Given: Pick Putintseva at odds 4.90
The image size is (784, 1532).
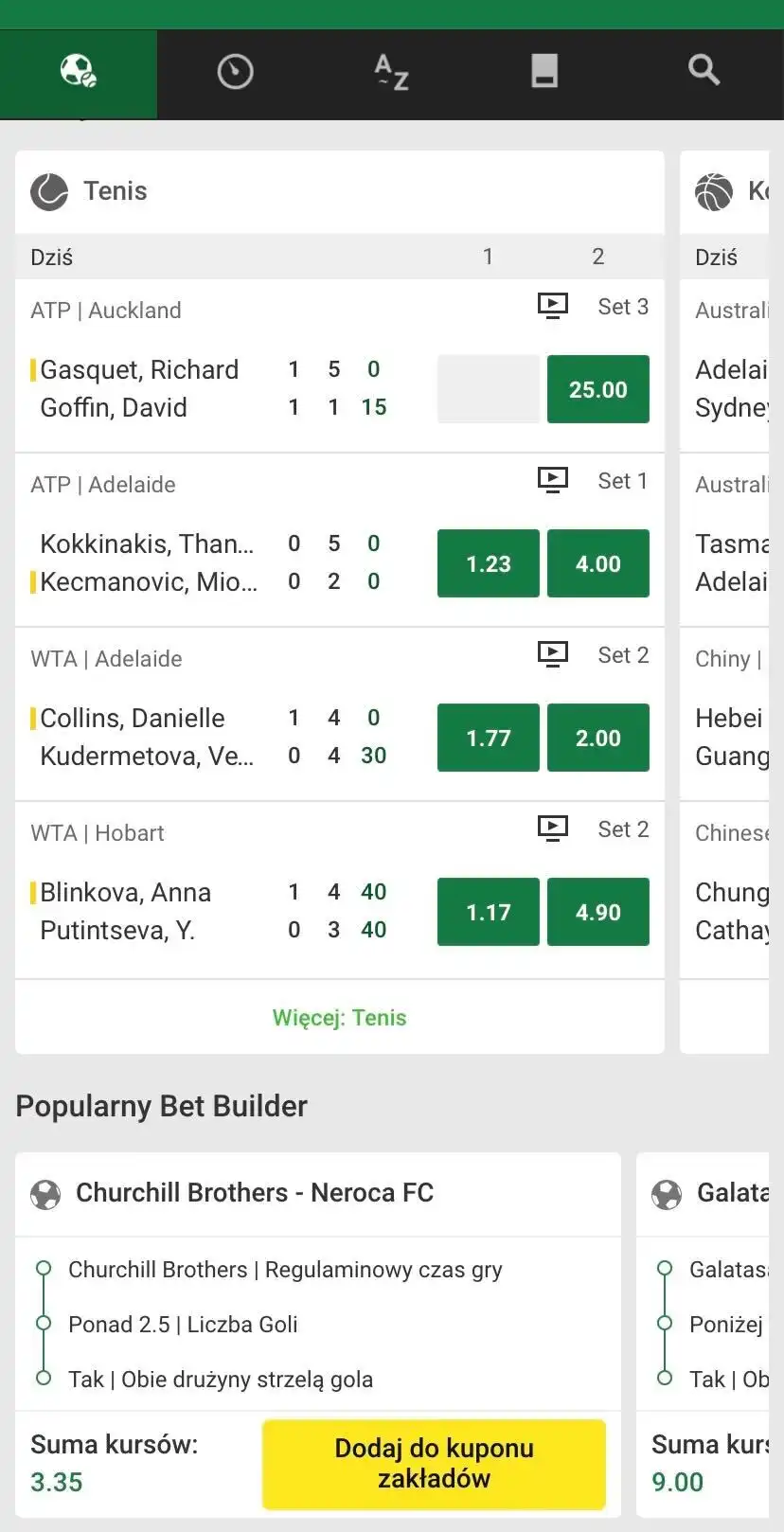Looking at the screenshot, I should [597, 912].
